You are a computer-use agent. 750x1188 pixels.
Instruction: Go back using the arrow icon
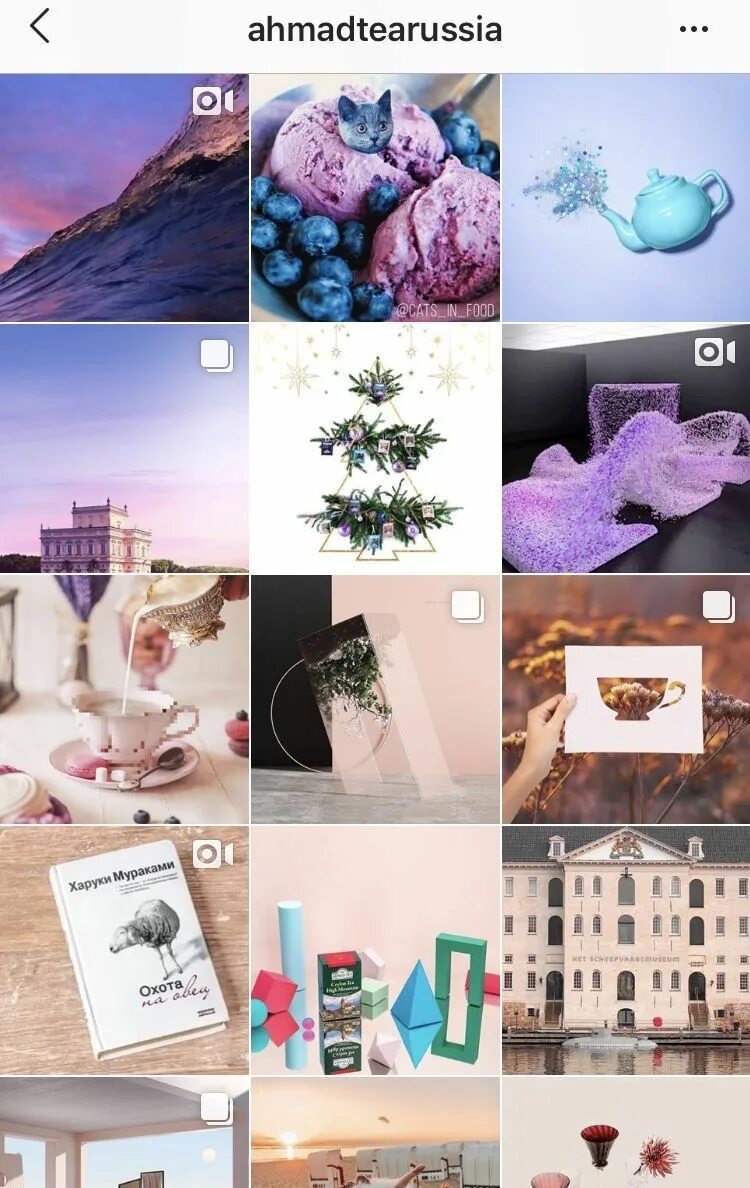coord(39,28)
